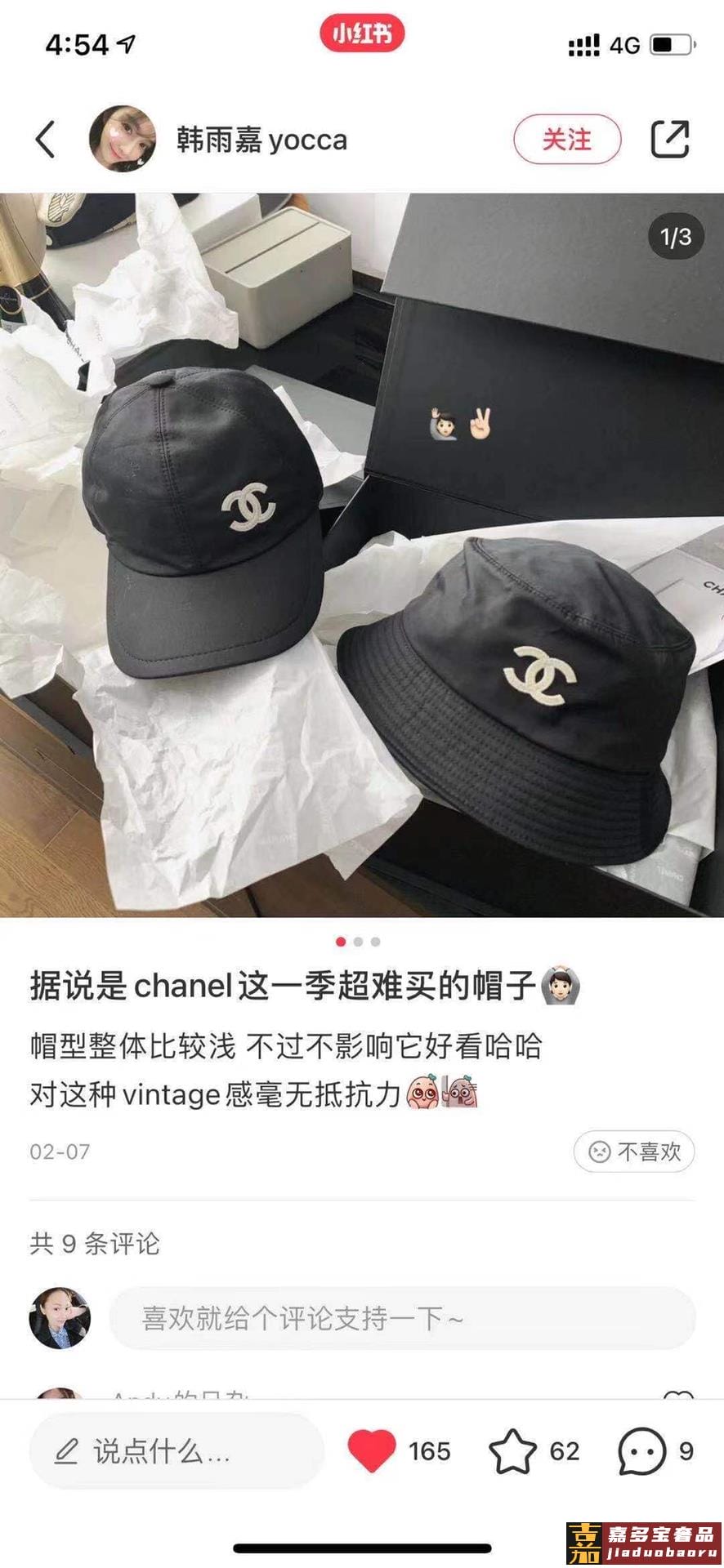
Task: Tap the 喜欢就给个评论支持一下 comment field
Action: point(402,1318)
